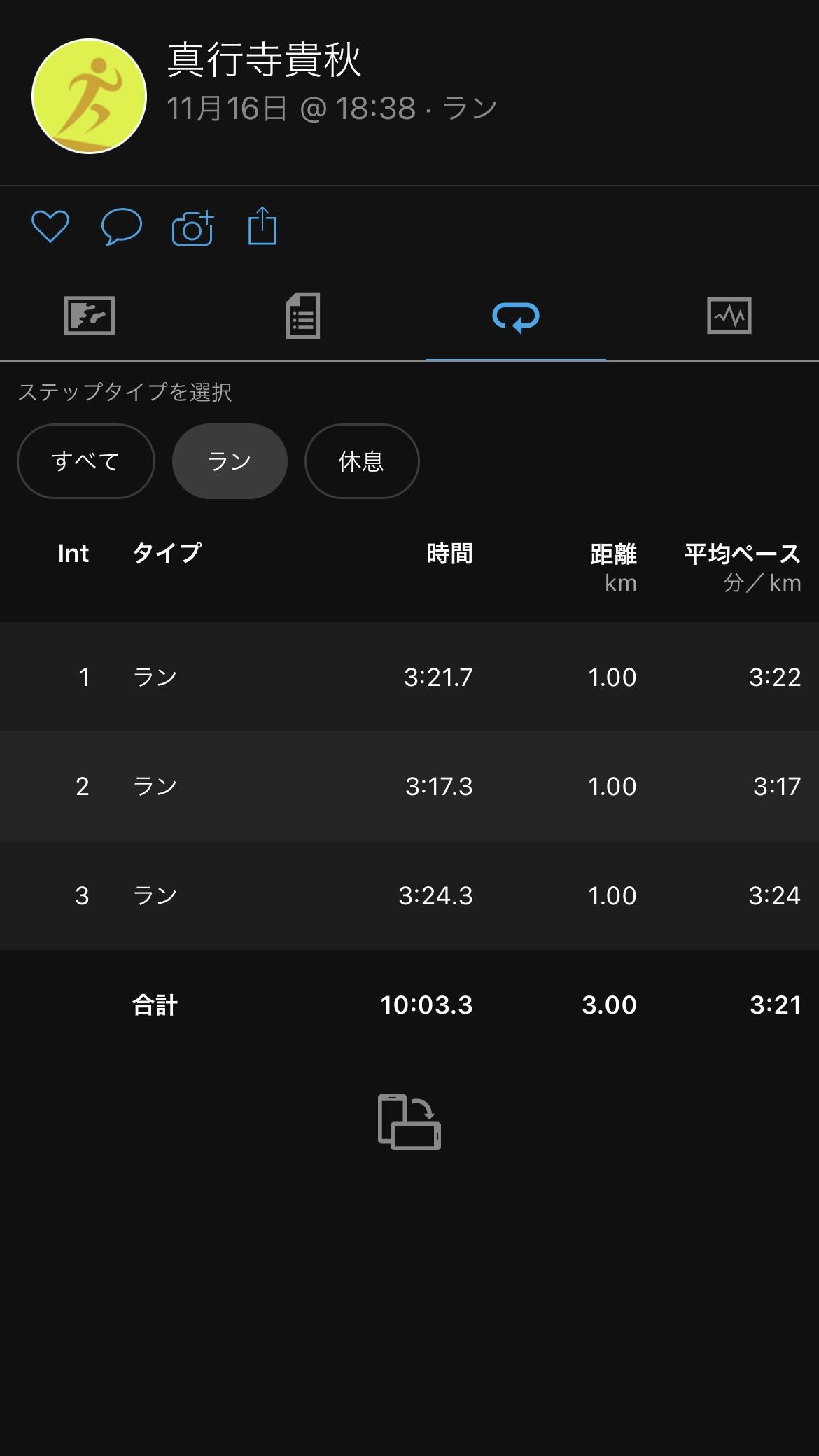Viewport: 819px width, 1456px height.
Task: Switch to the charts tab
Action: coord(729,316)
